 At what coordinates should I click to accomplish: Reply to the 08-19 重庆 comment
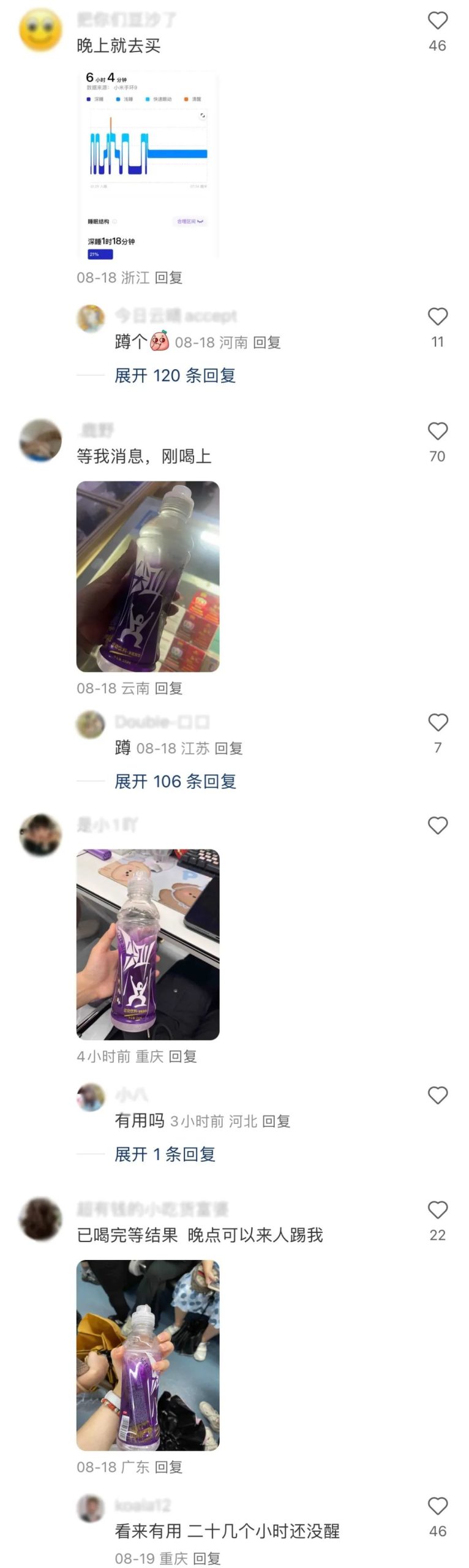[x=206, y=1558]
